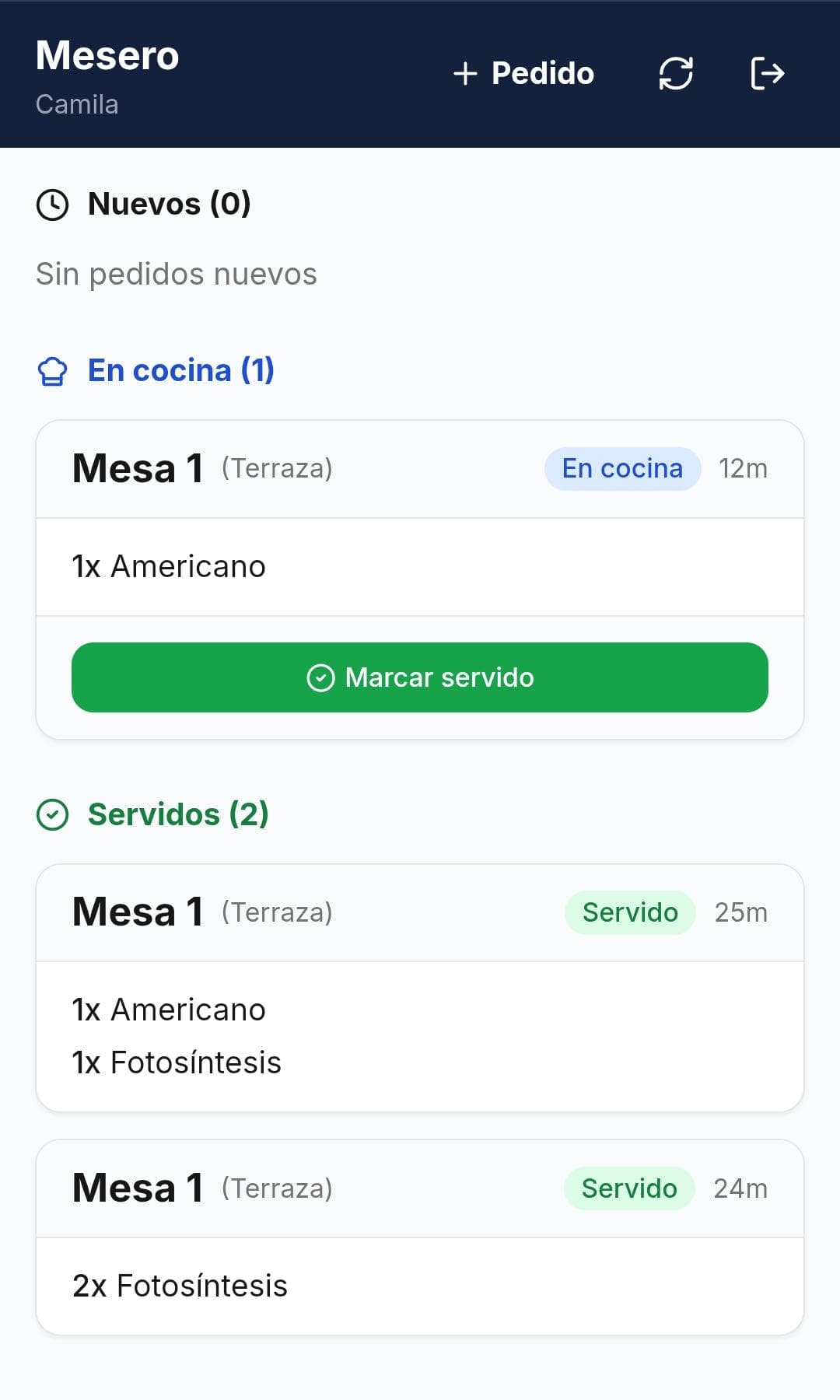840x1400 pixels.
Task: Click the clock icon next to Nuevos
Action: point(52,204)
